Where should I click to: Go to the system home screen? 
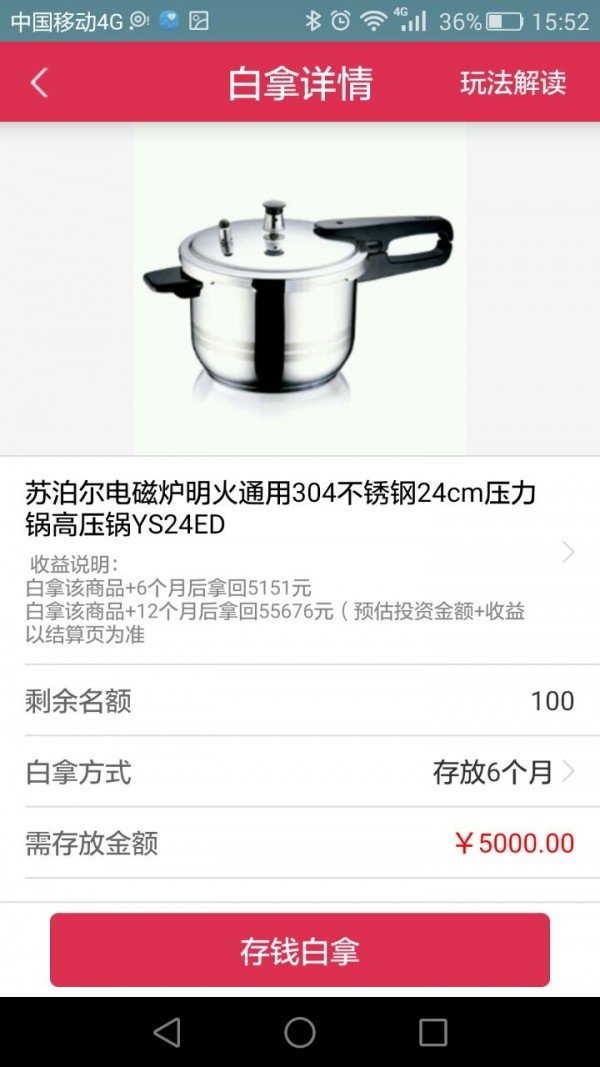(x=300, y=1032)
